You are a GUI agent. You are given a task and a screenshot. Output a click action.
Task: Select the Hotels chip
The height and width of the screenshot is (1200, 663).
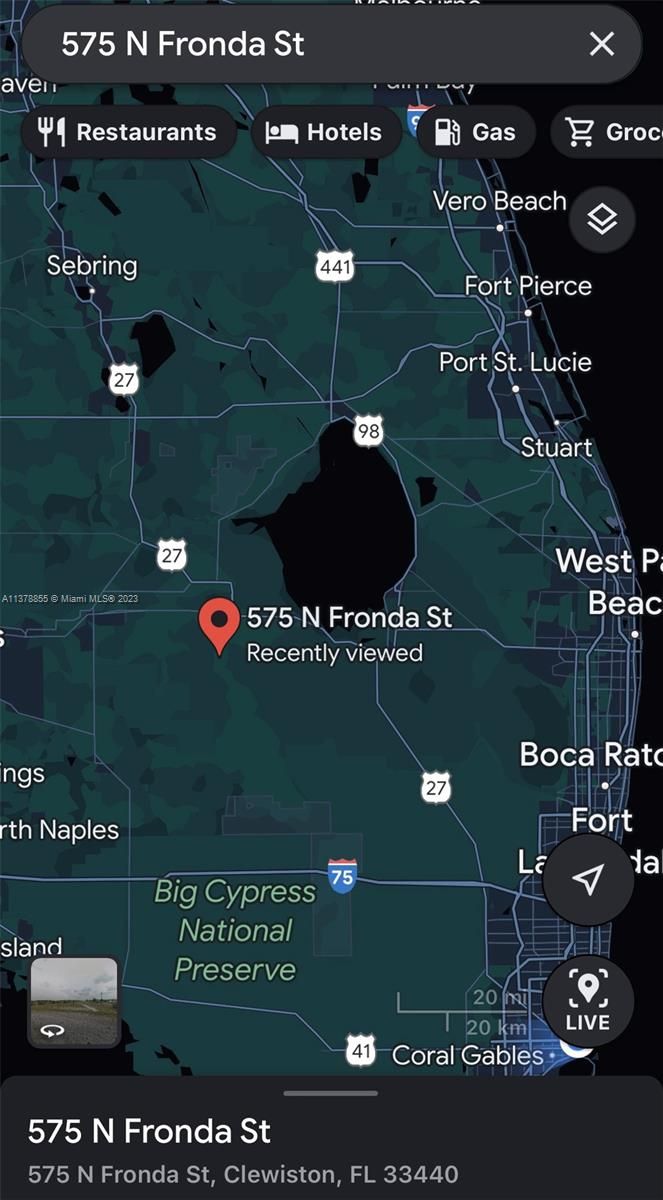point(327,132)
